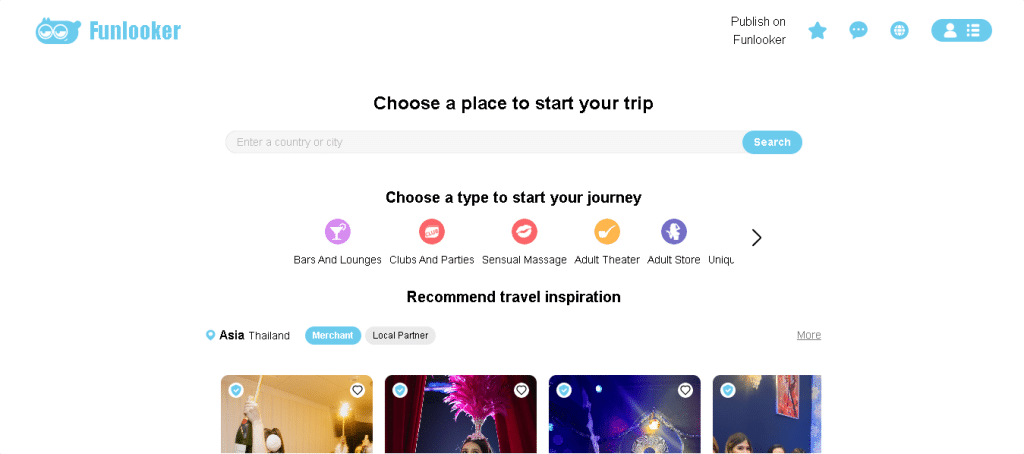
Task: Open the favorites star icon
Action: [x=817, y=30]
